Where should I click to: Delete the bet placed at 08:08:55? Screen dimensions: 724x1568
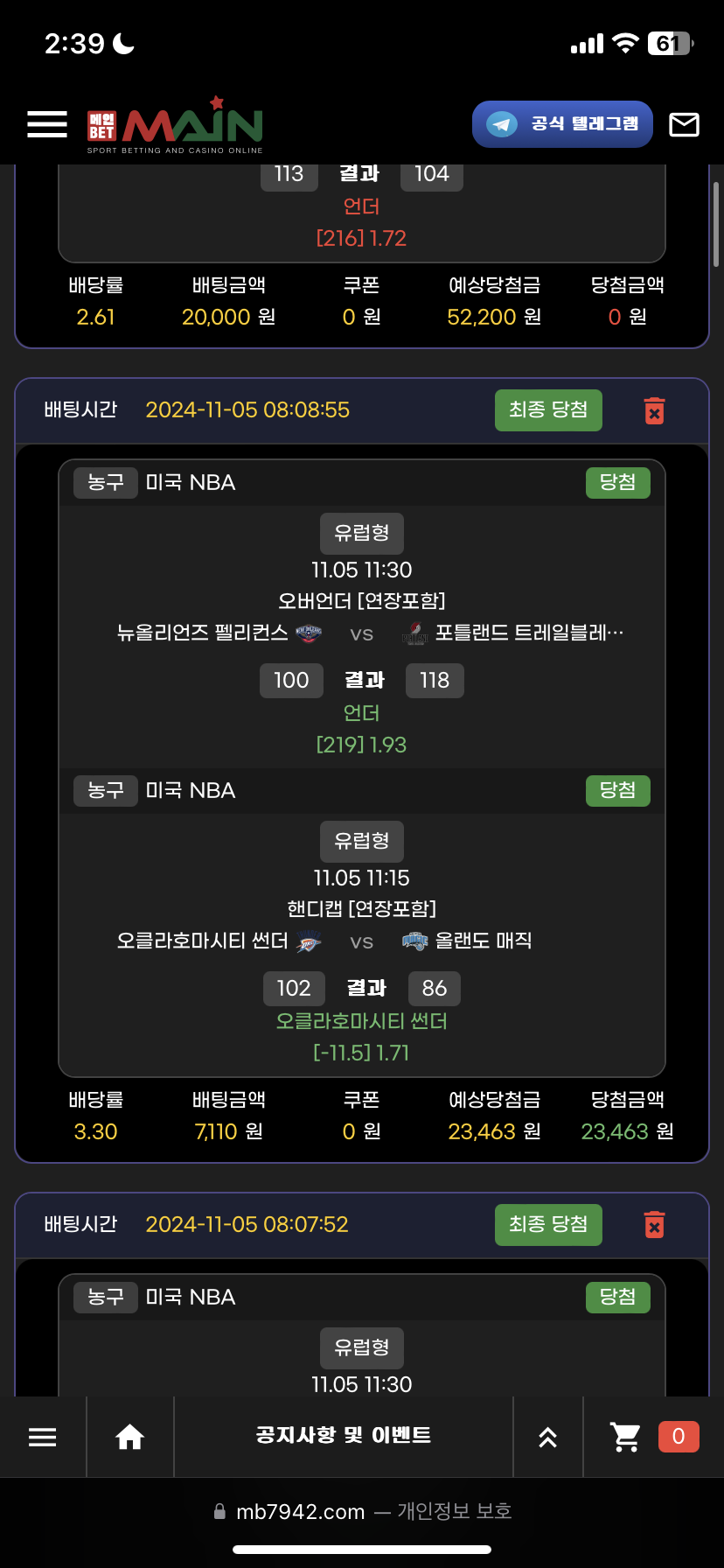click(x=654, y=410)
